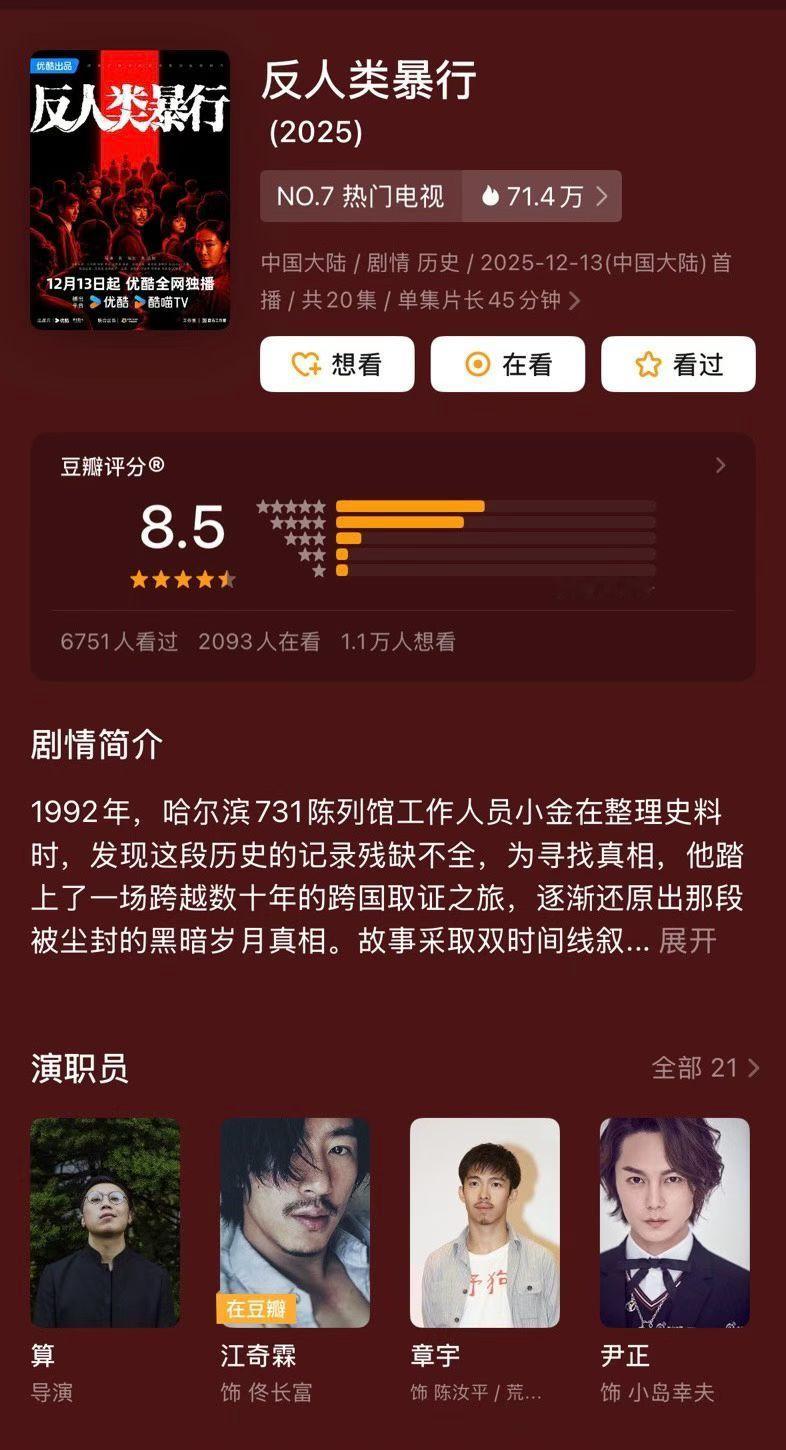Open the NO.7 热门电视 ranking link
Image resolution: width=786 pixels, height=1450 pixels.
click(x=360, y=196)
